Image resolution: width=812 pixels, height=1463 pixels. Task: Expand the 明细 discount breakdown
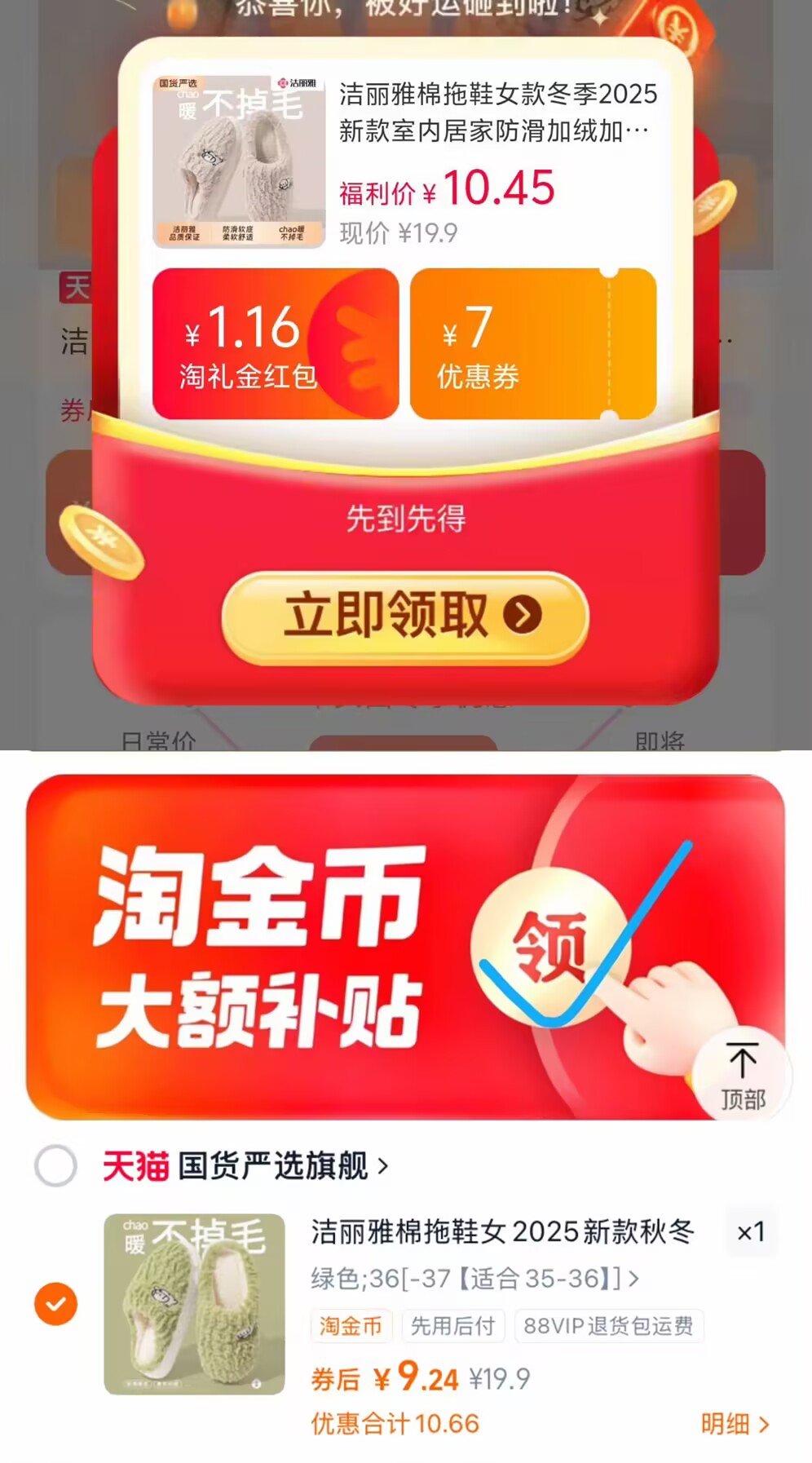(732, 1423)
